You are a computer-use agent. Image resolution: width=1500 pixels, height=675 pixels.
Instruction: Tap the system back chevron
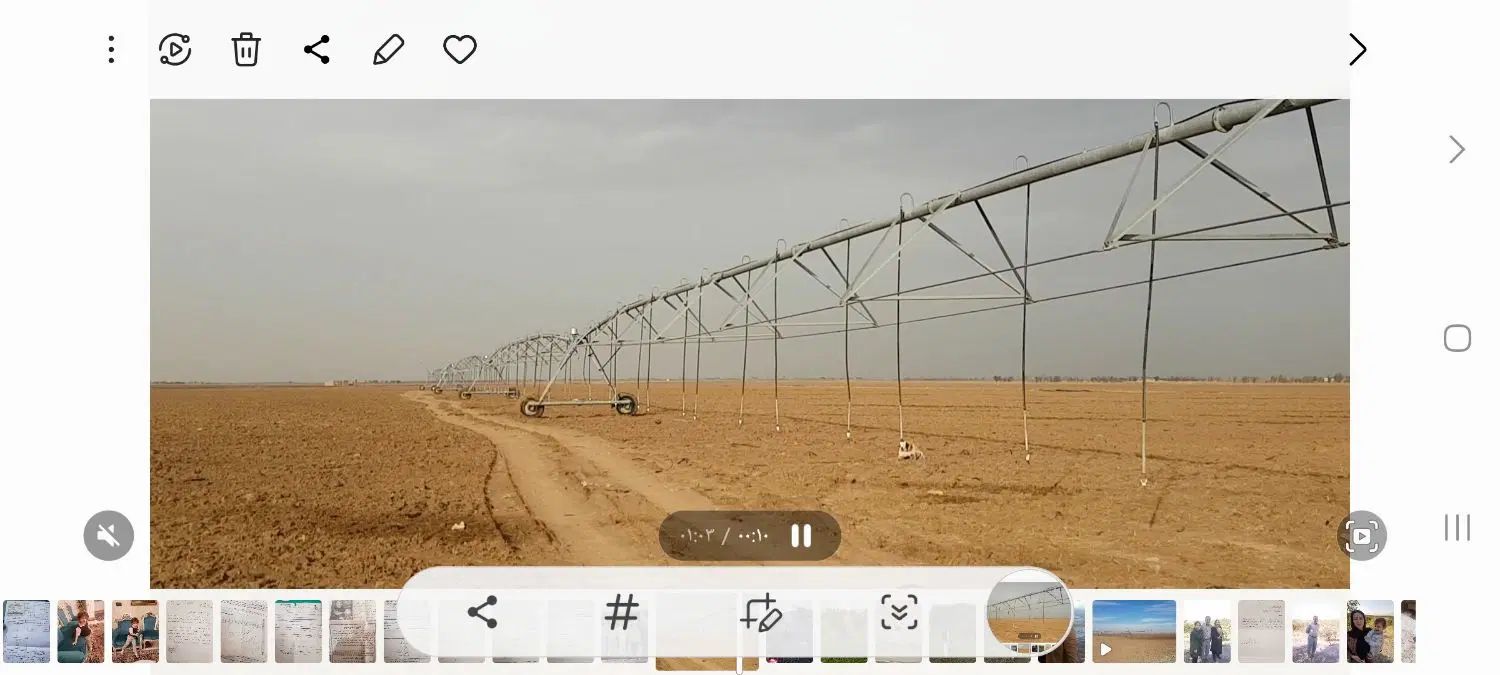pos(1457,150)
